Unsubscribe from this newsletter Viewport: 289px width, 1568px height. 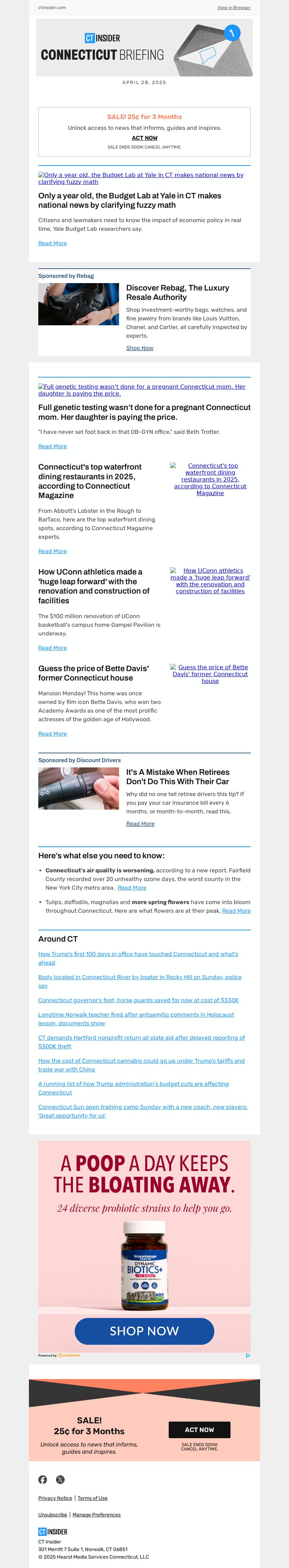point(52,1515)
